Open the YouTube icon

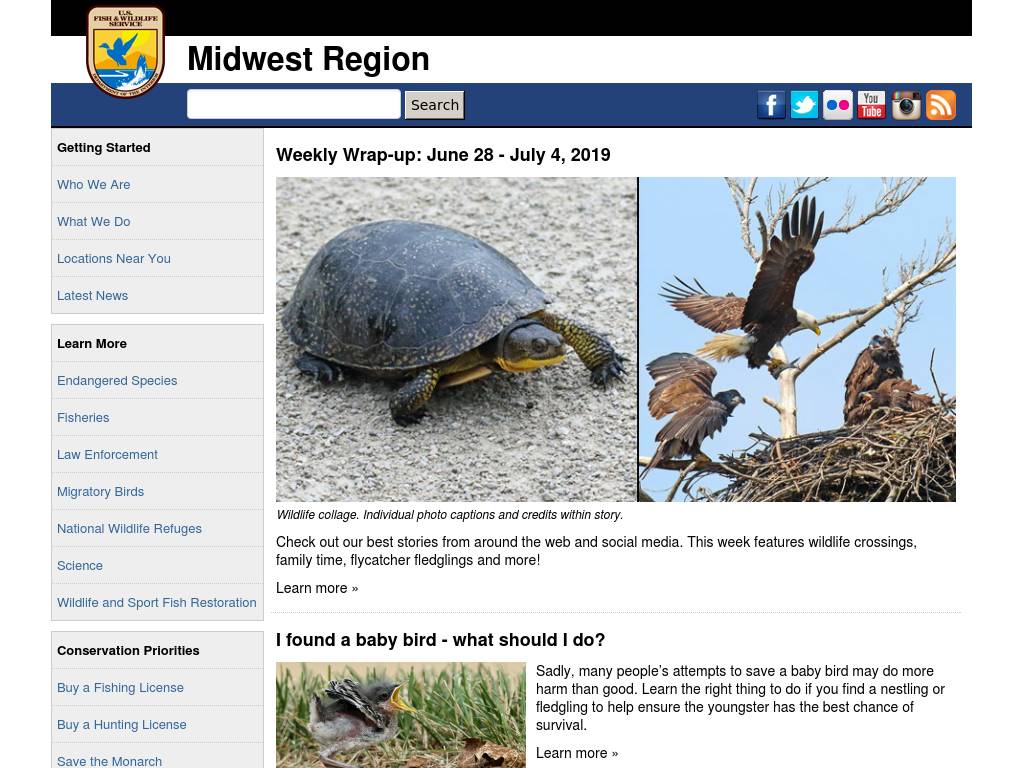(x=872, y=105)
